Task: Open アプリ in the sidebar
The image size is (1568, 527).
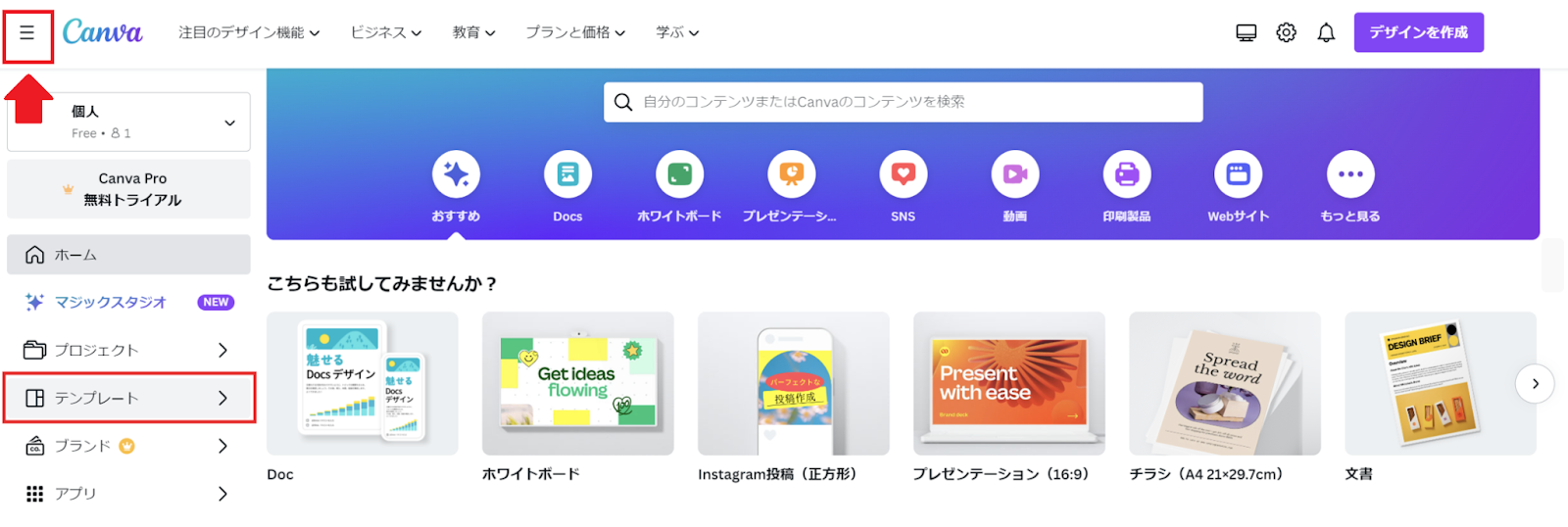Action: [127, 494]
